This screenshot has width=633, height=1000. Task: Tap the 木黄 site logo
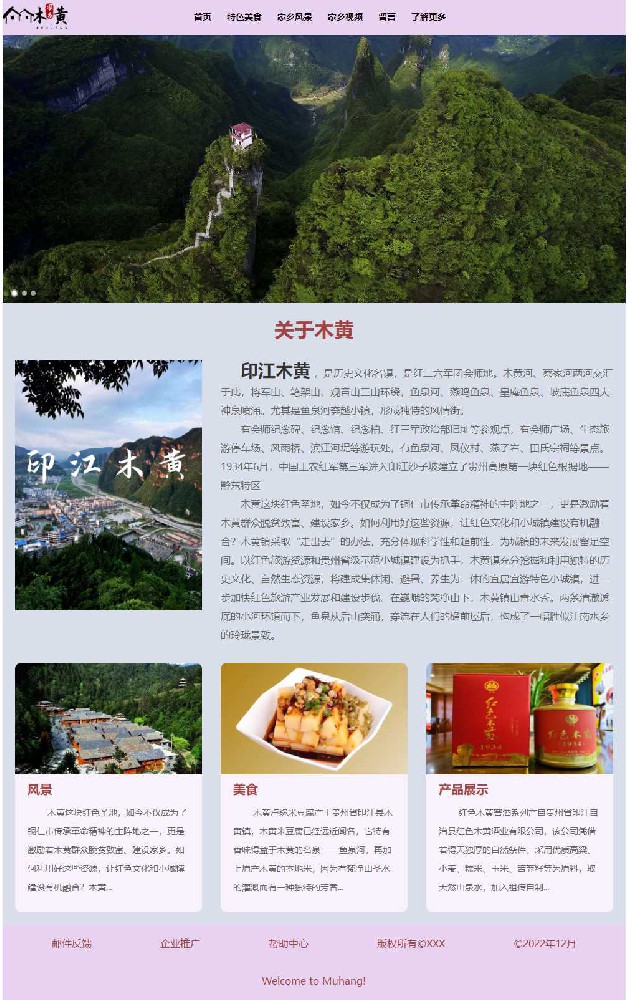tap(37, 17)
